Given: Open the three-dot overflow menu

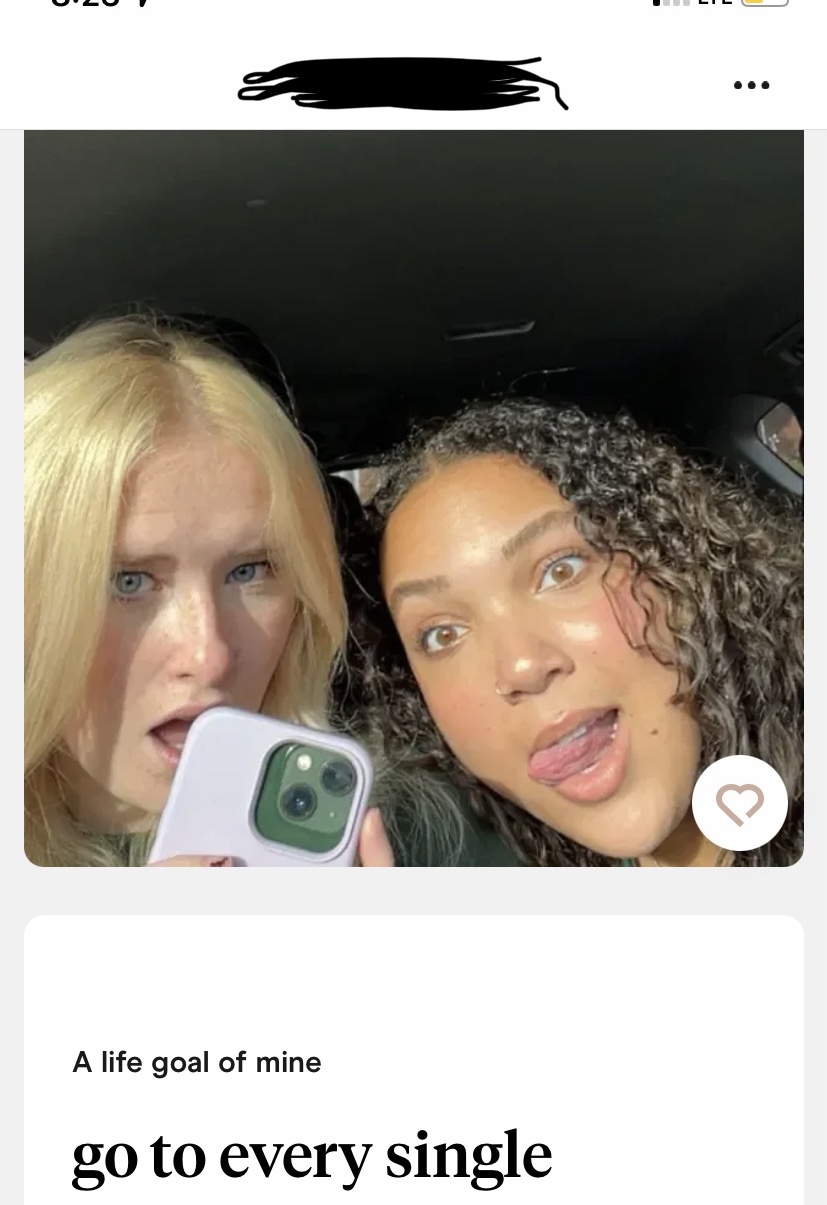Looking at the screenshot, I should pos(751,85).
